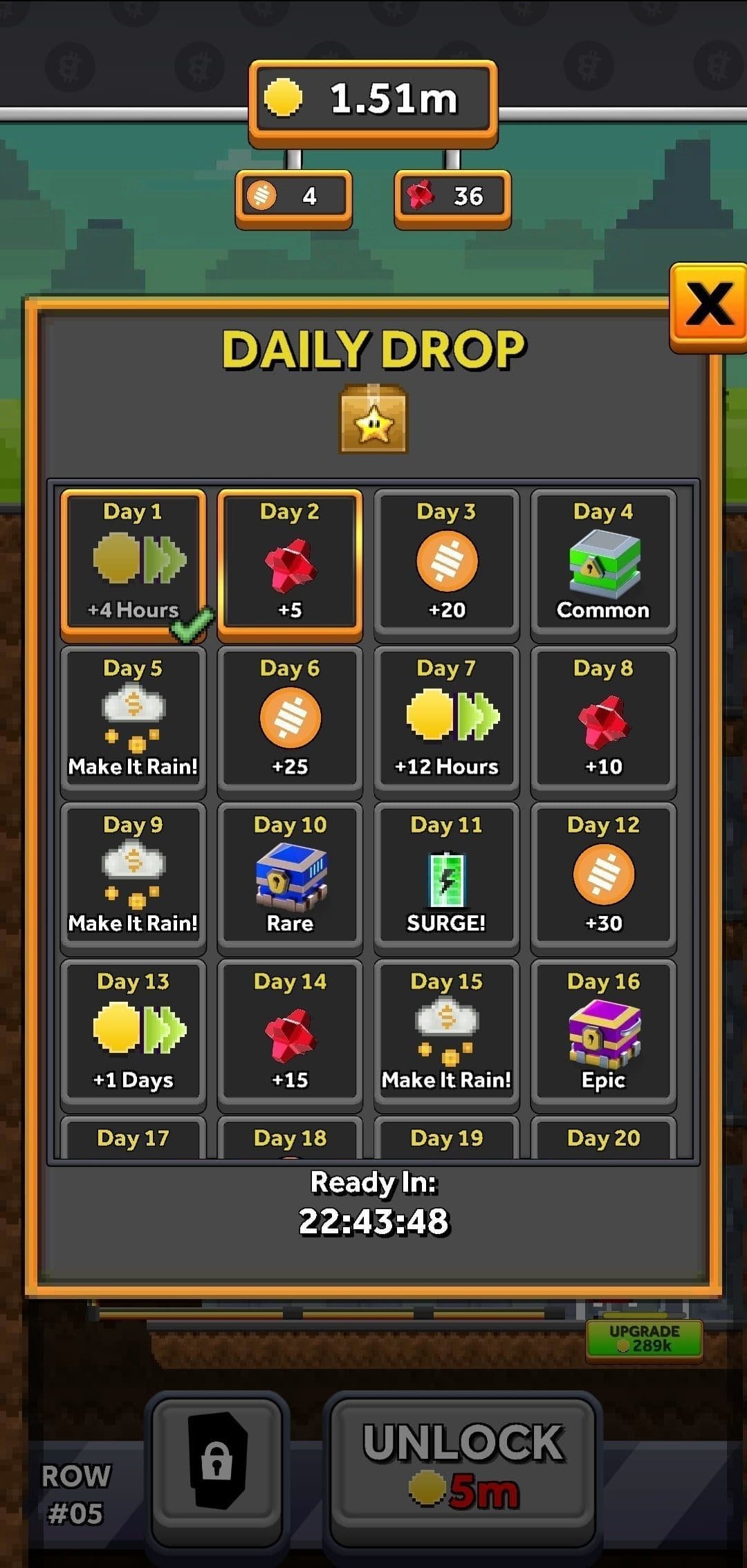This screenshot has width=747, height=1568.
Task: Open the Day 4 Common chest tile
Action: pyautogui.click(x=603, y=563)
